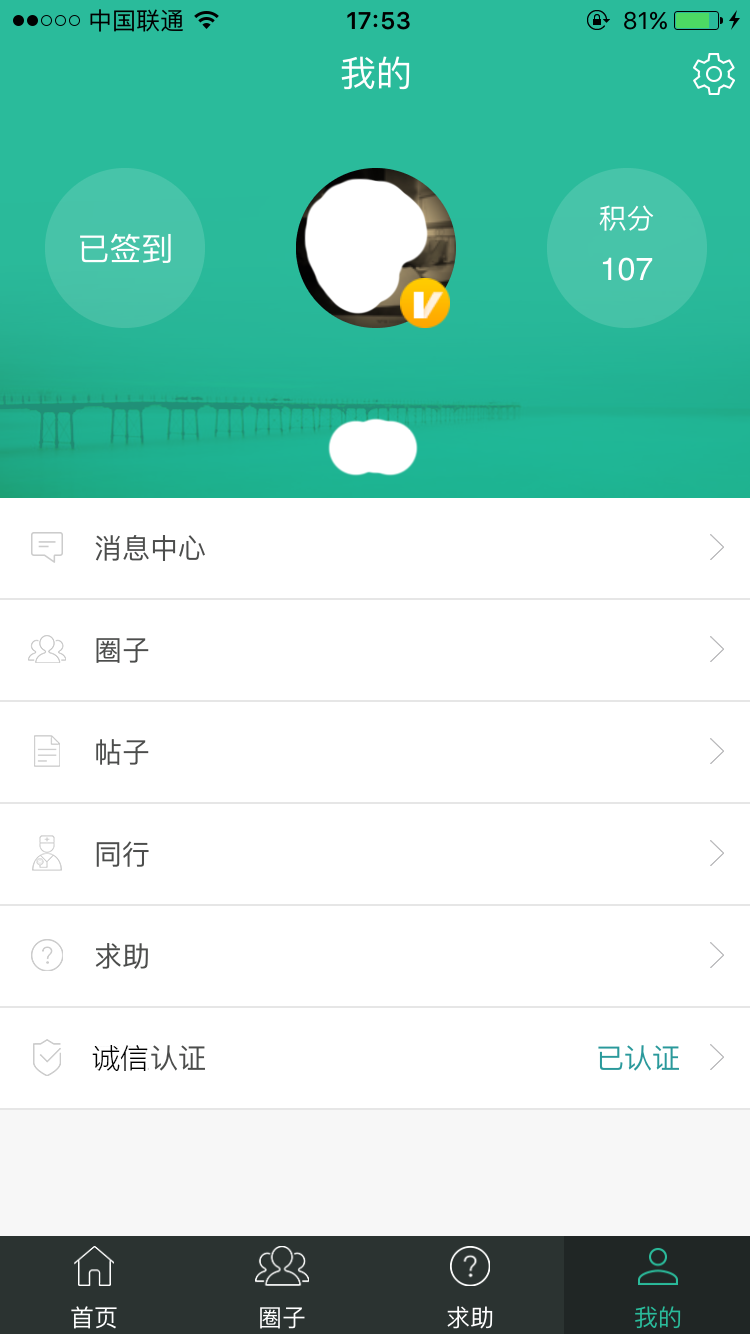Click the 已认证 verified link

click(638, 1057)
